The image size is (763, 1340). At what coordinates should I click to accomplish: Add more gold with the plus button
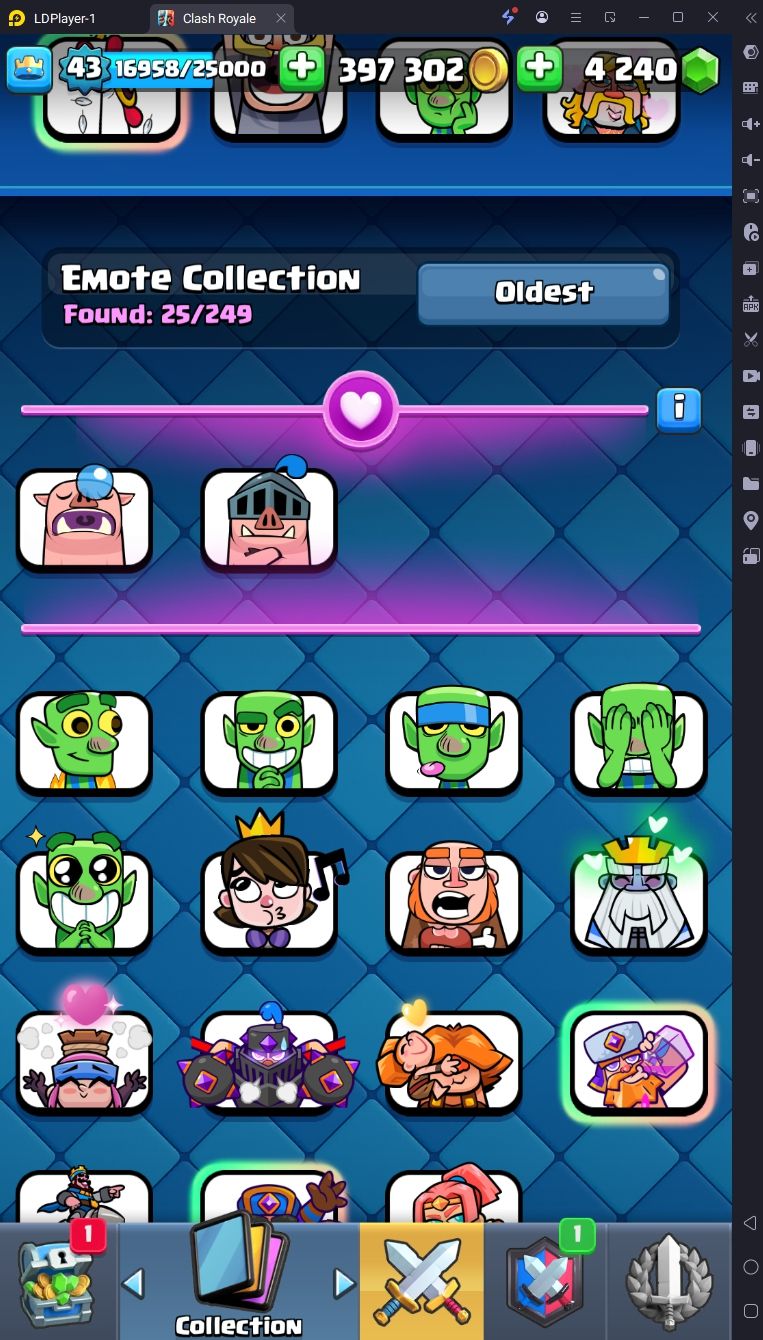(301, 68)
